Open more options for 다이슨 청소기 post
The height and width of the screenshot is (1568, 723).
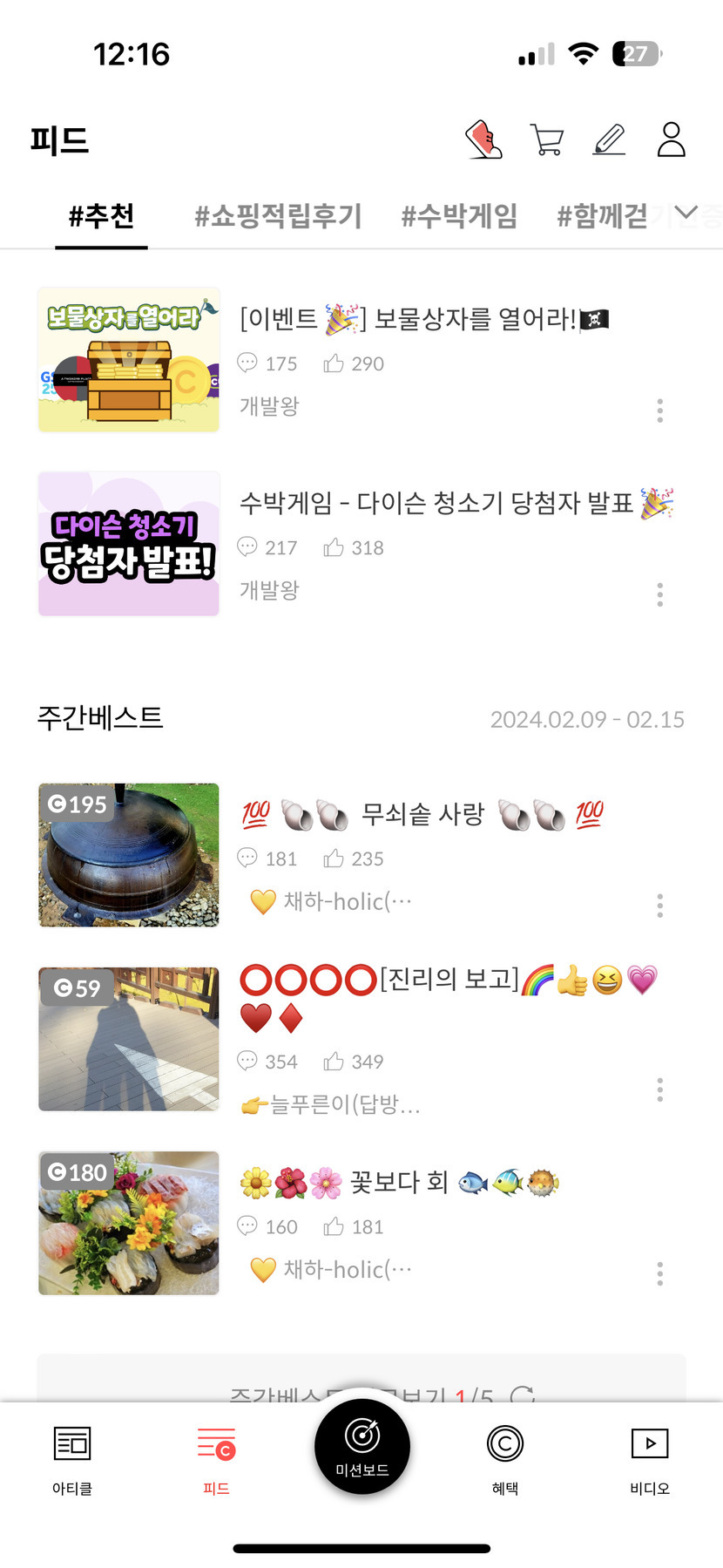pyautogui.click(x=659, y=595)
